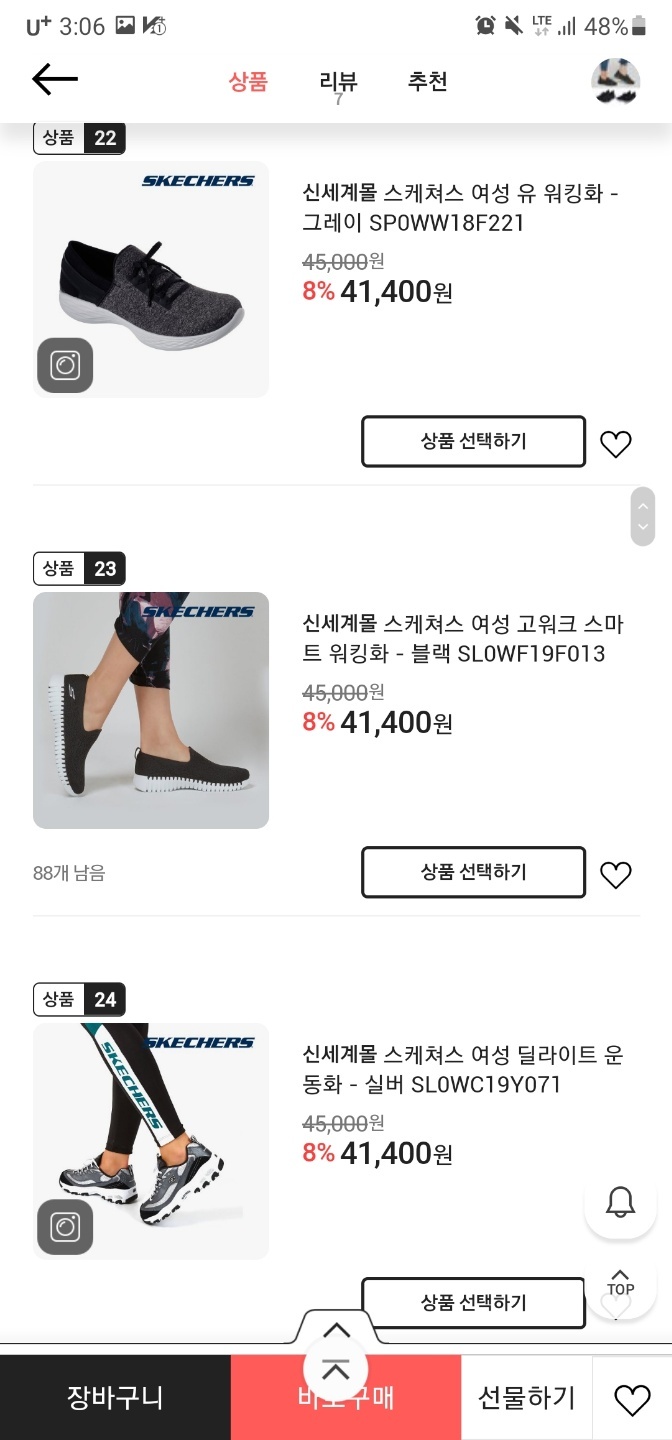Screen dimensions: 672x1440
Task: Select the 상품 tab
Action: tap(248, 82)
